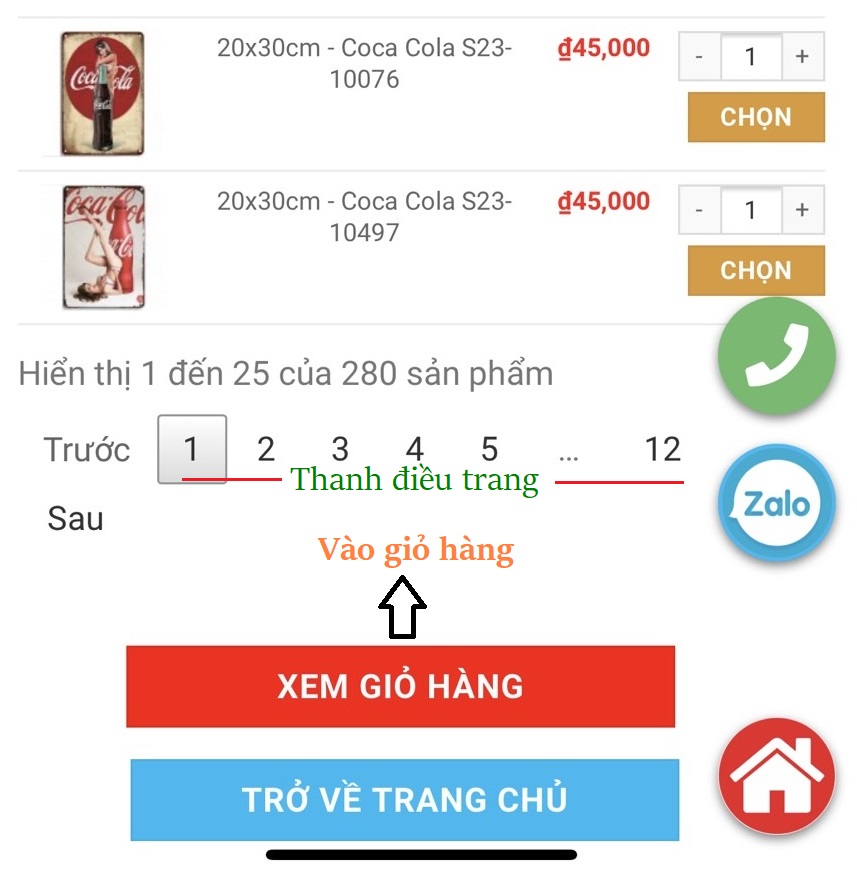Image resolution: width=857 pixels, height=877 pixels.
Task: Increase quantity for Coca Cola S23-10076
Action: (802, 57)
